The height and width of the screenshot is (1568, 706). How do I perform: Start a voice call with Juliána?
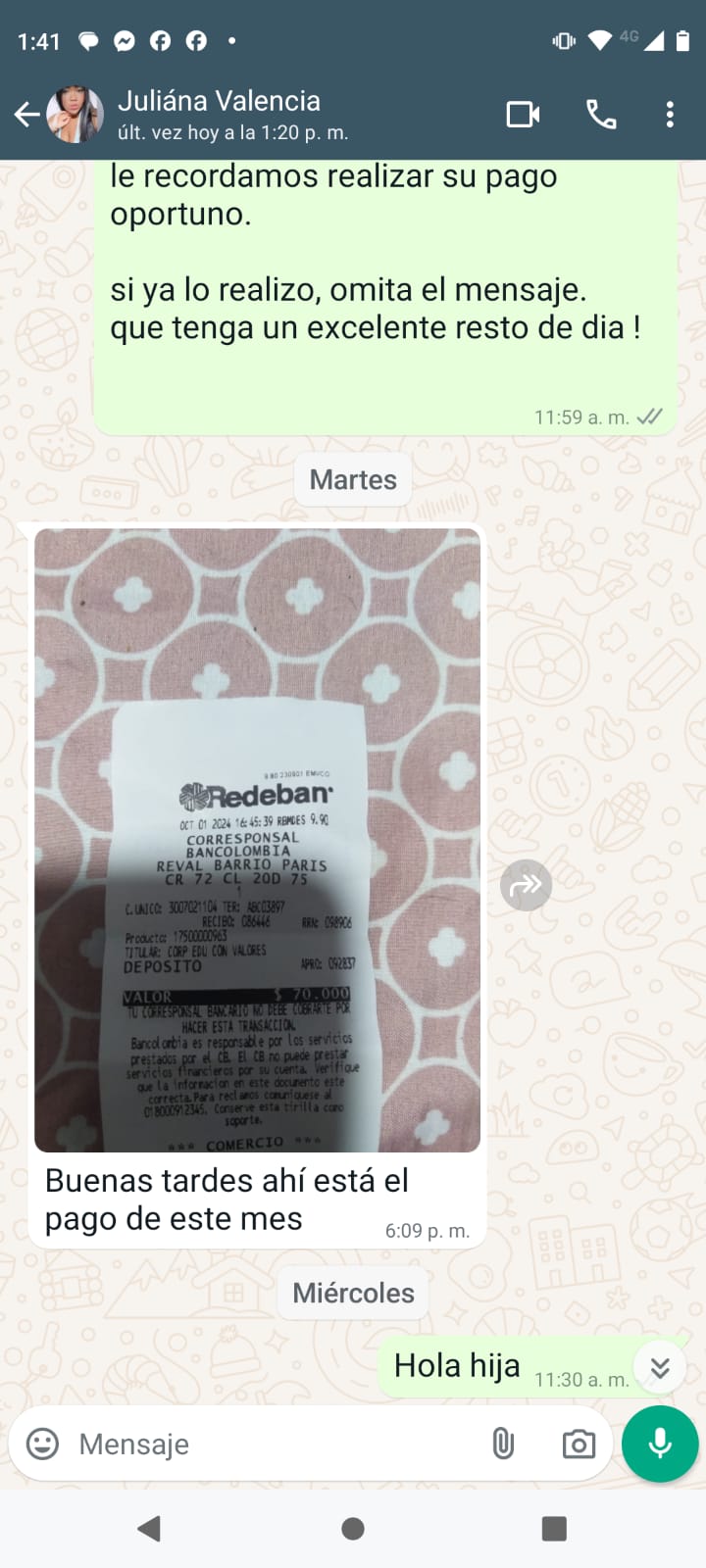tap(601, 115)
